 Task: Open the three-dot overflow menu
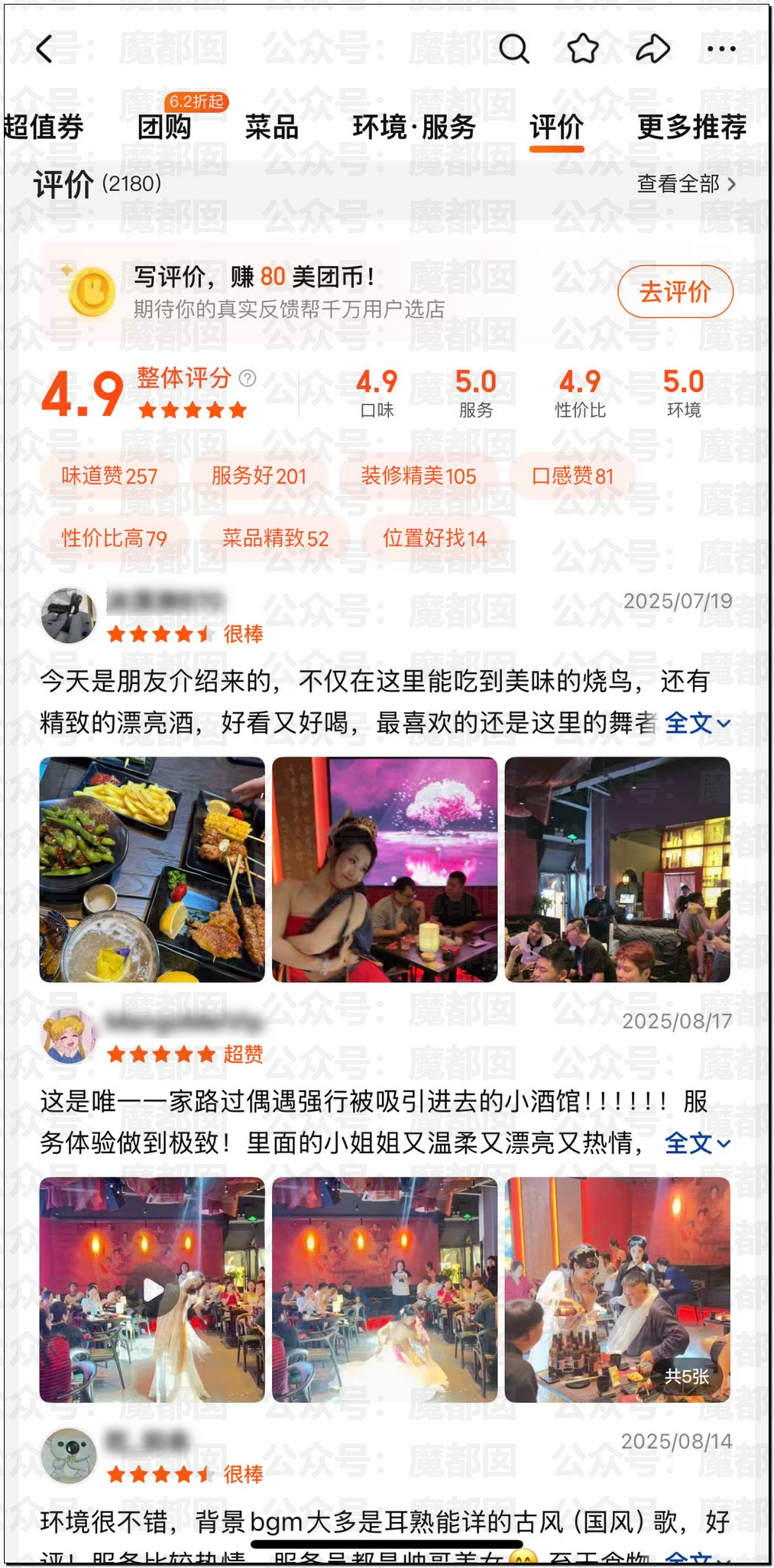click(721, 50)
